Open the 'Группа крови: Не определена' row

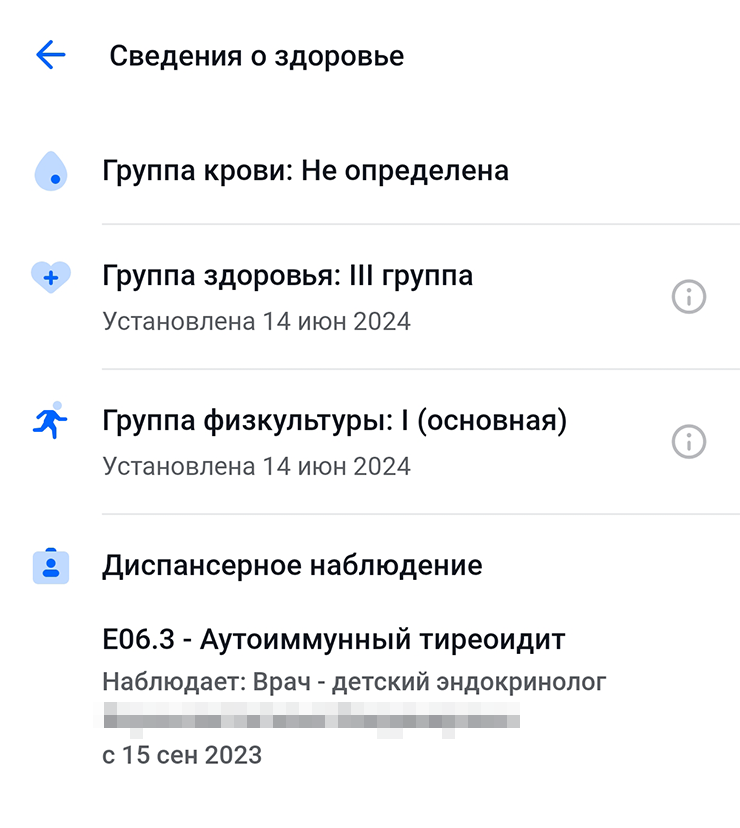pyautogui.click(x=305, y=171)
